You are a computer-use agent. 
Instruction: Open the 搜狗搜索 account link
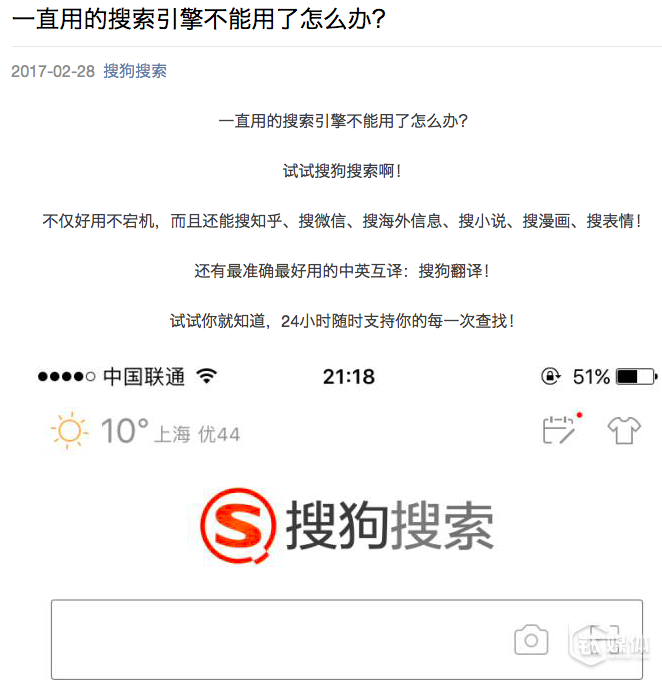point(135,71)
